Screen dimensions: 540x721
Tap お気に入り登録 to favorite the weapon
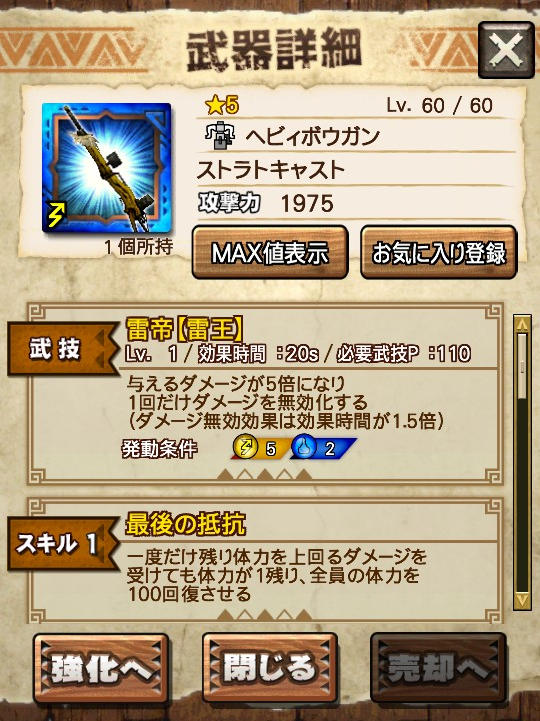439,252
